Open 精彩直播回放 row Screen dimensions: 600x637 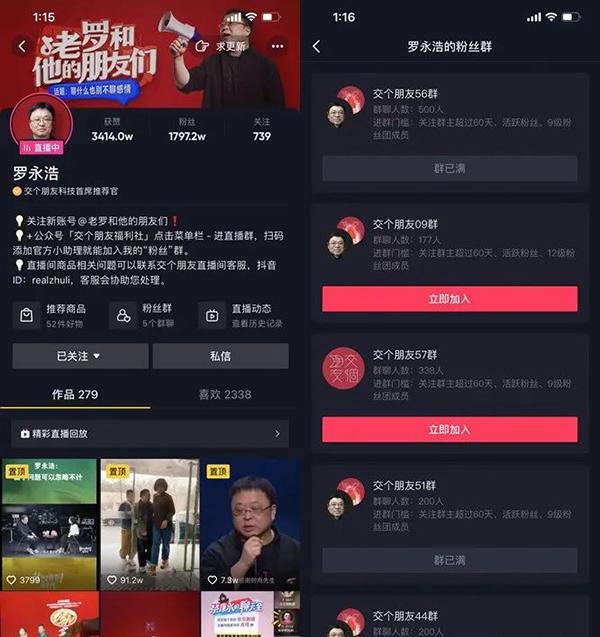[150, 434]
